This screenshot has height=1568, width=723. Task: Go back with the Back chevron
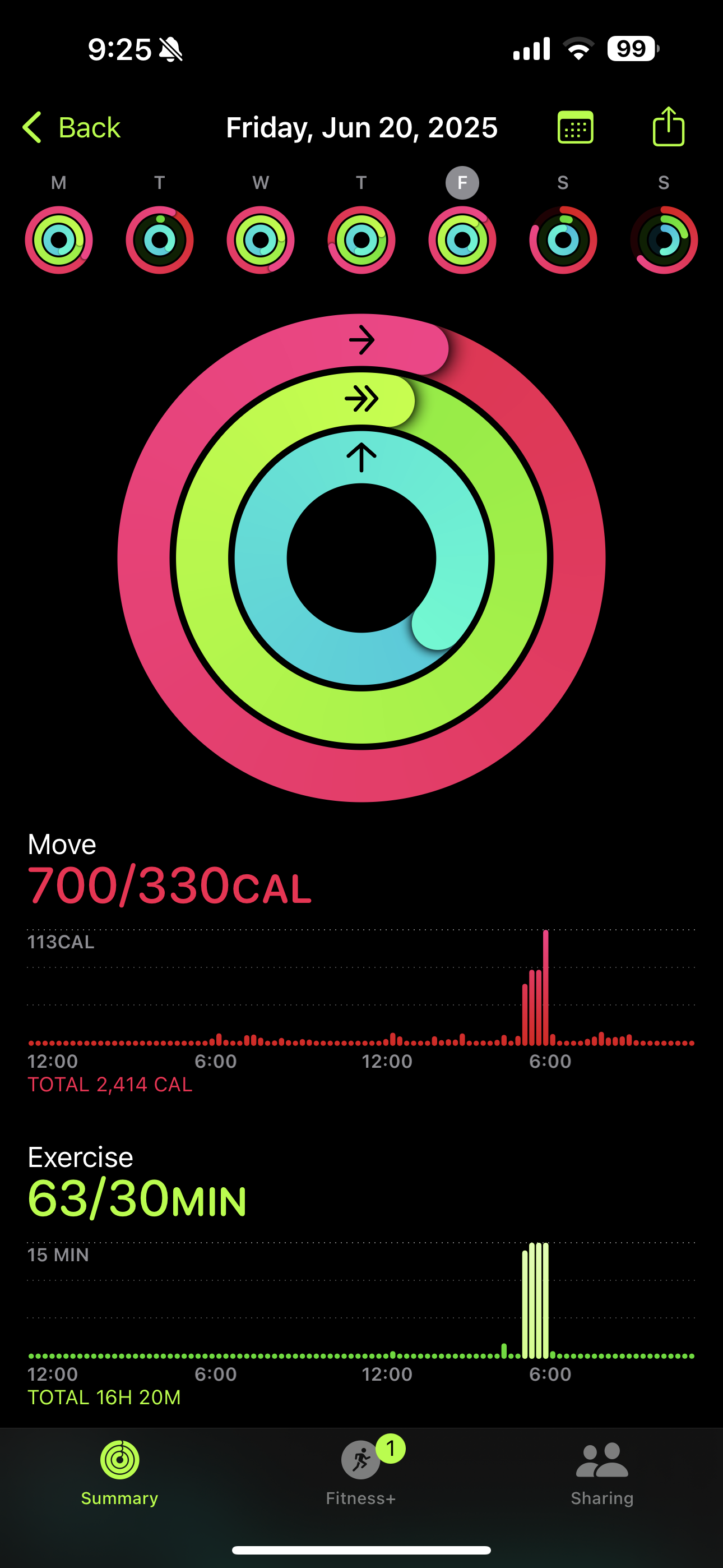71,127
